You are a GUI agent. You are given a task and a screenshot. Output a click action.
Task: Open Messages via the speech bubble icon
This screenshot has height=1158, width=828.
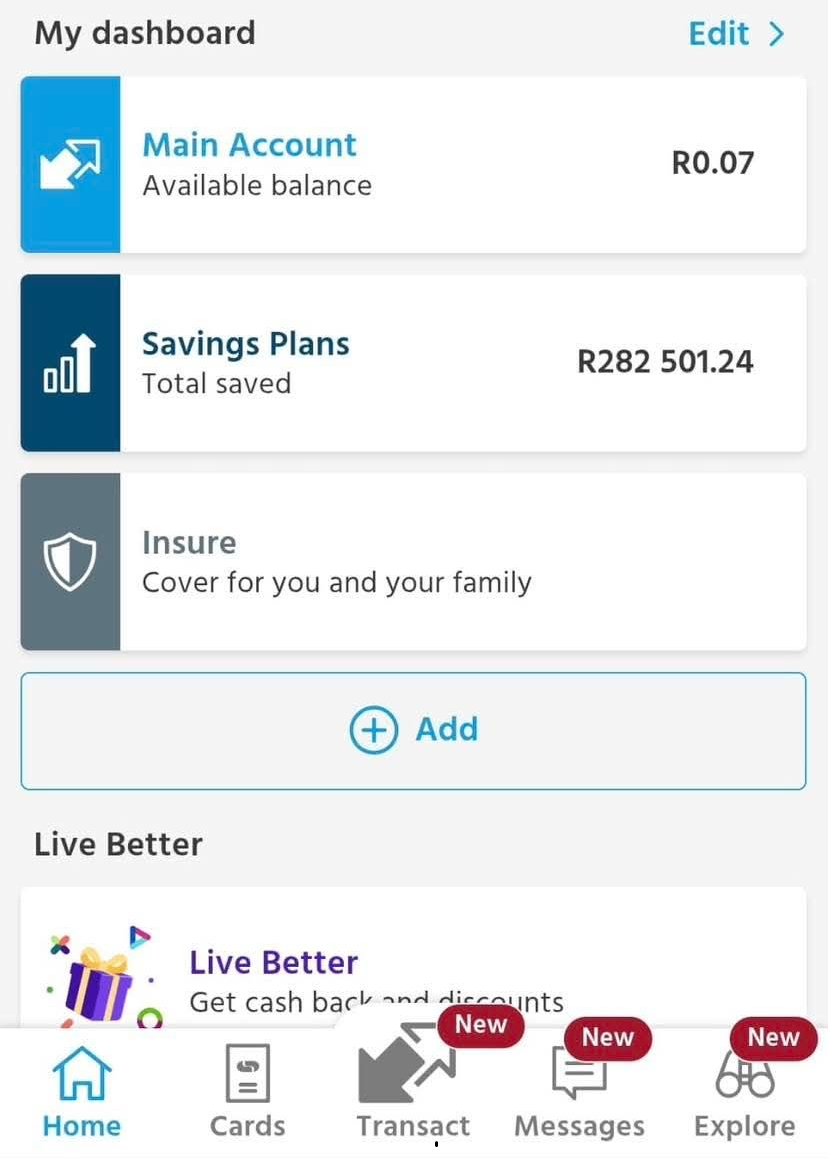click(579, 1075)
